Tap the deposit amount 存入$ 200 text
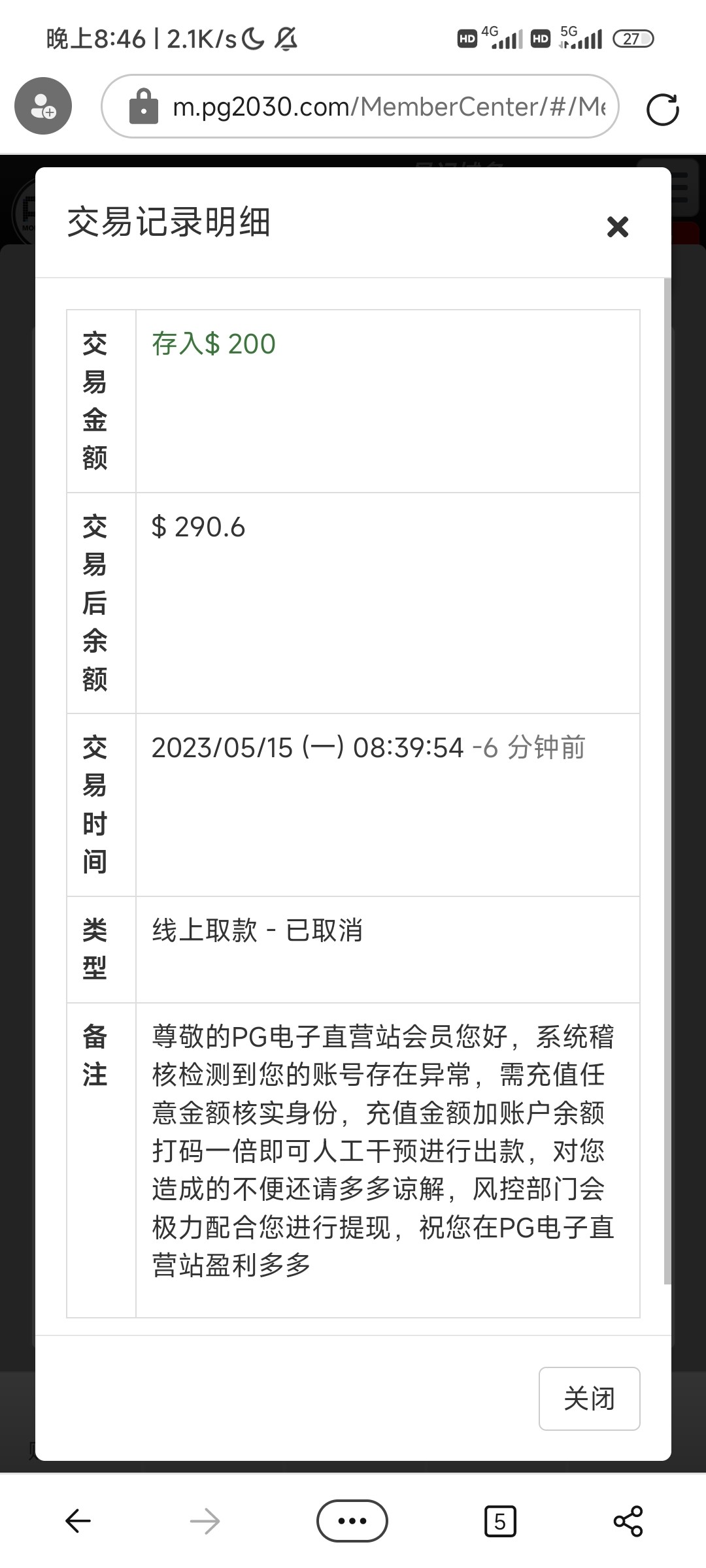The height and width of the screenshot is (1568, 706). tap(212, 343)
